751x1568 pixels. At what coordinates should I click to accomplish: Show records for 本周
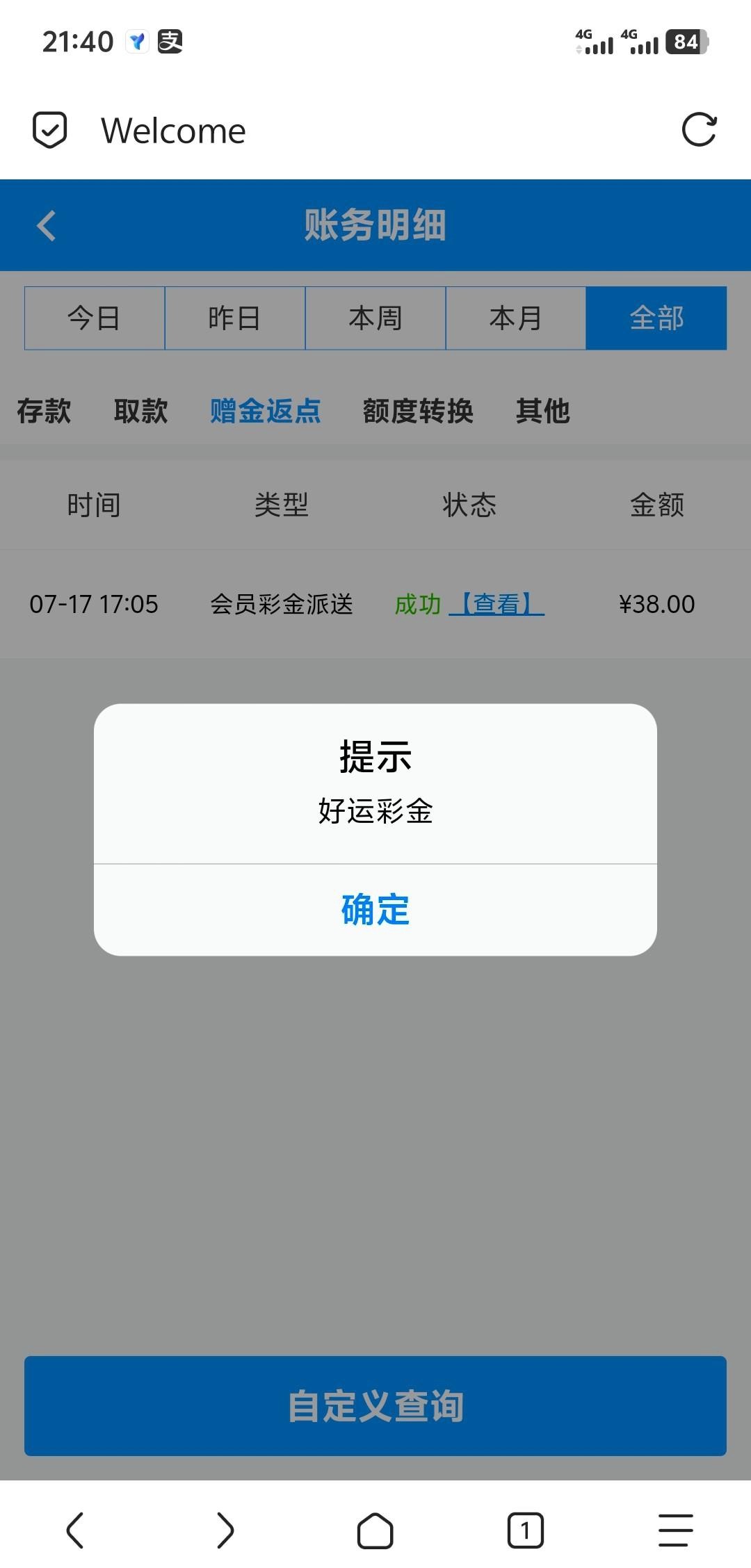[x=375, y=318]
